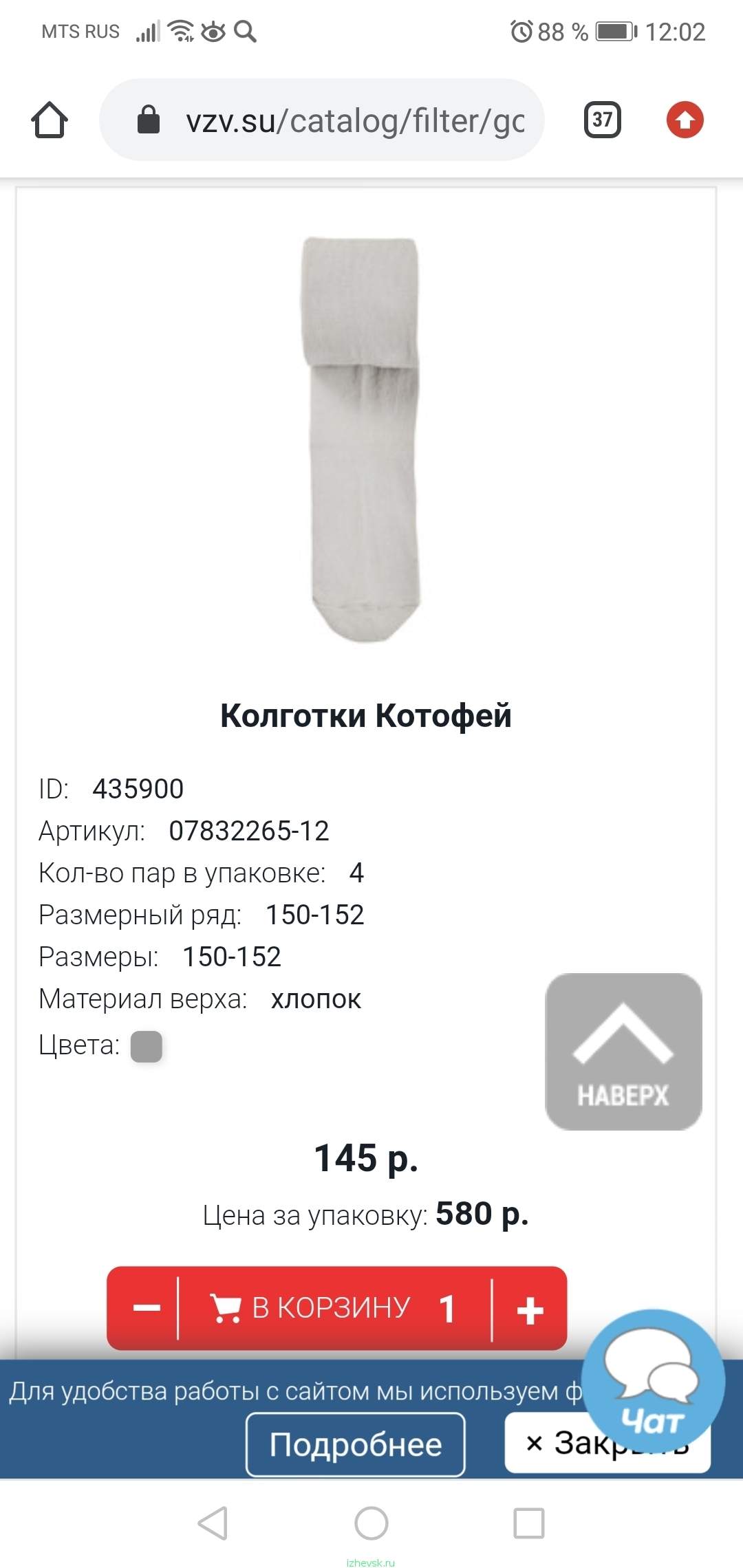Open the Чат chat bubble
This screenshot has width=743, height=1568.
tap(653, 1382)
